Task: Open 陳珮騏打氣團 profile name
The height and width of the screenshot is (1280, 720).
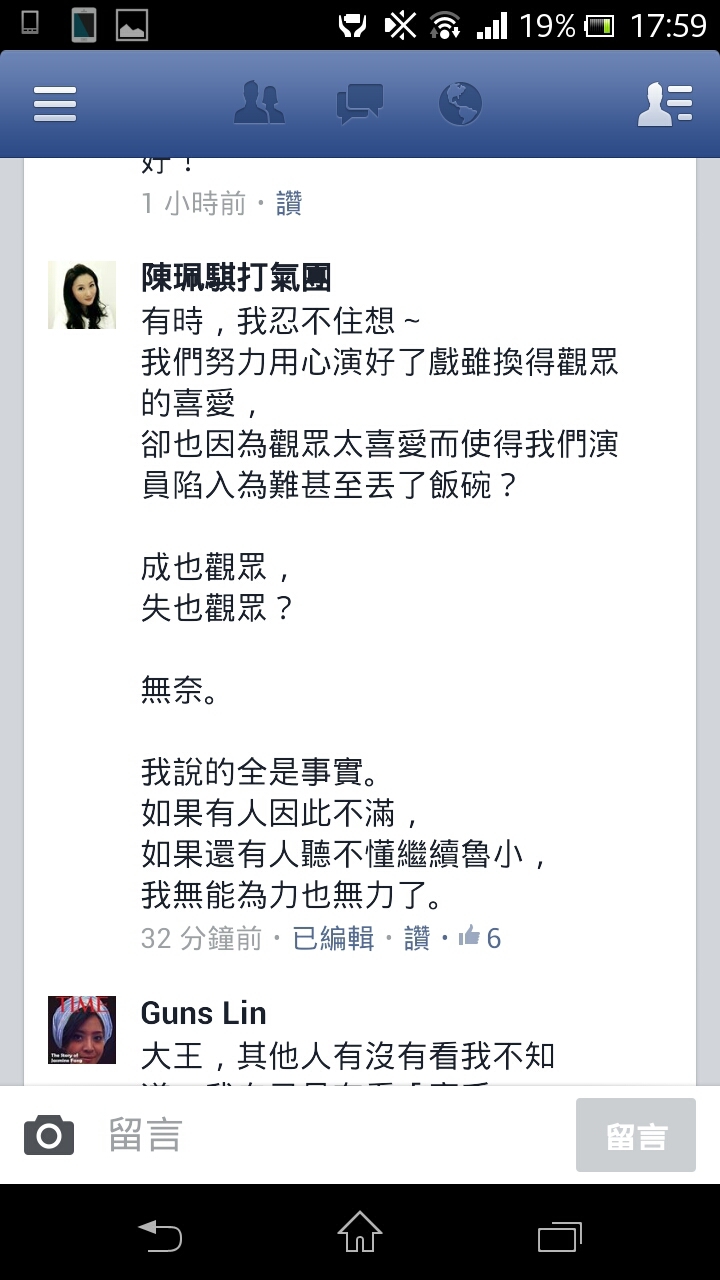Action: 236,277
